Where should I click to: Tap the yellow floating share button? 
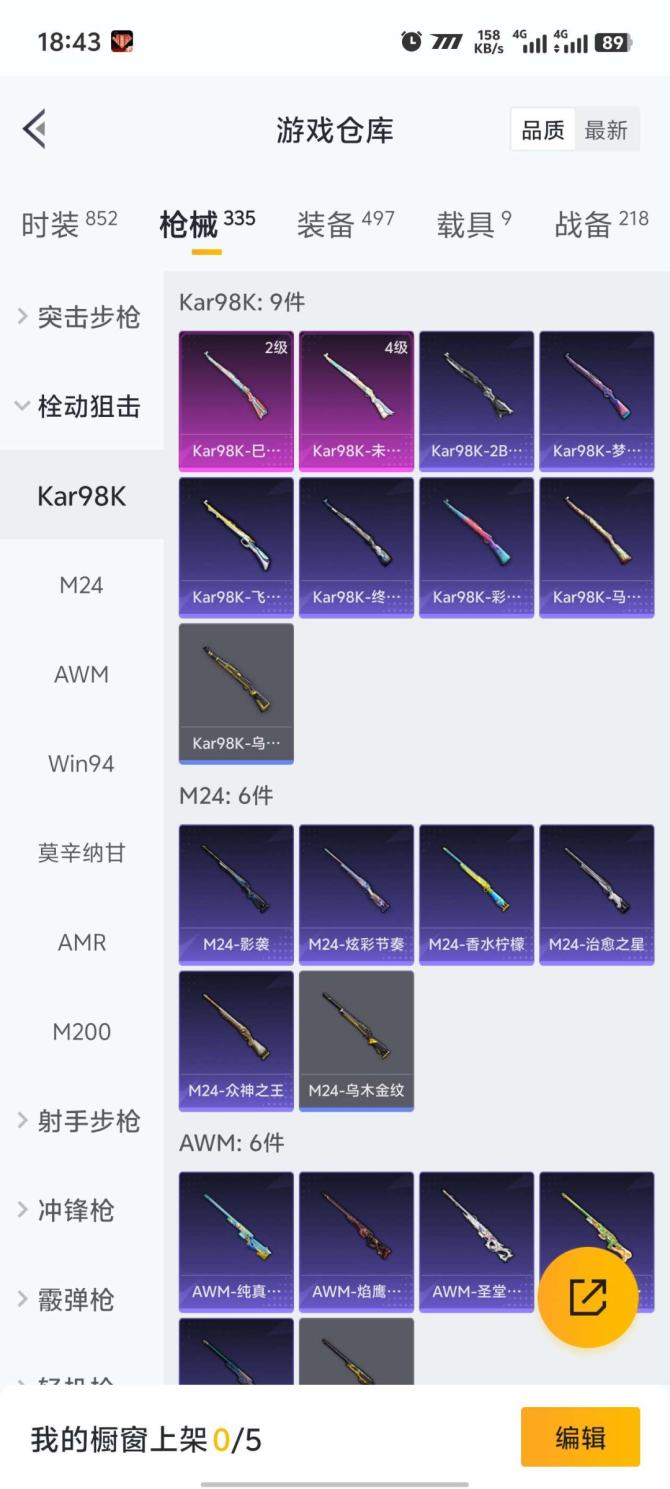pyautogui.click(x=587, y=1298)
